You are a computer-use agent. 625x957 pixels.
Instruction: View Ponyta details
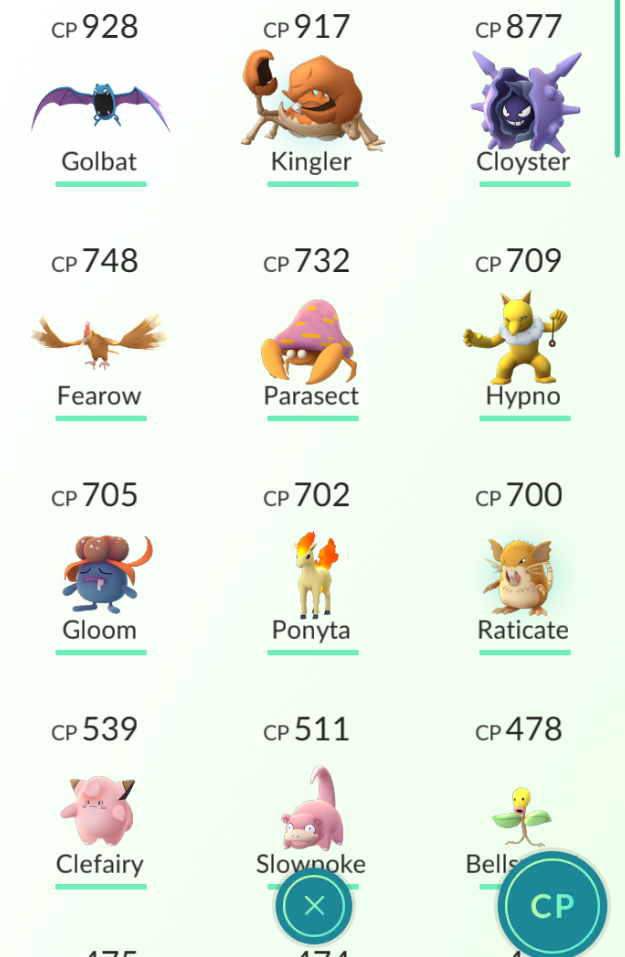pos(312,575)
